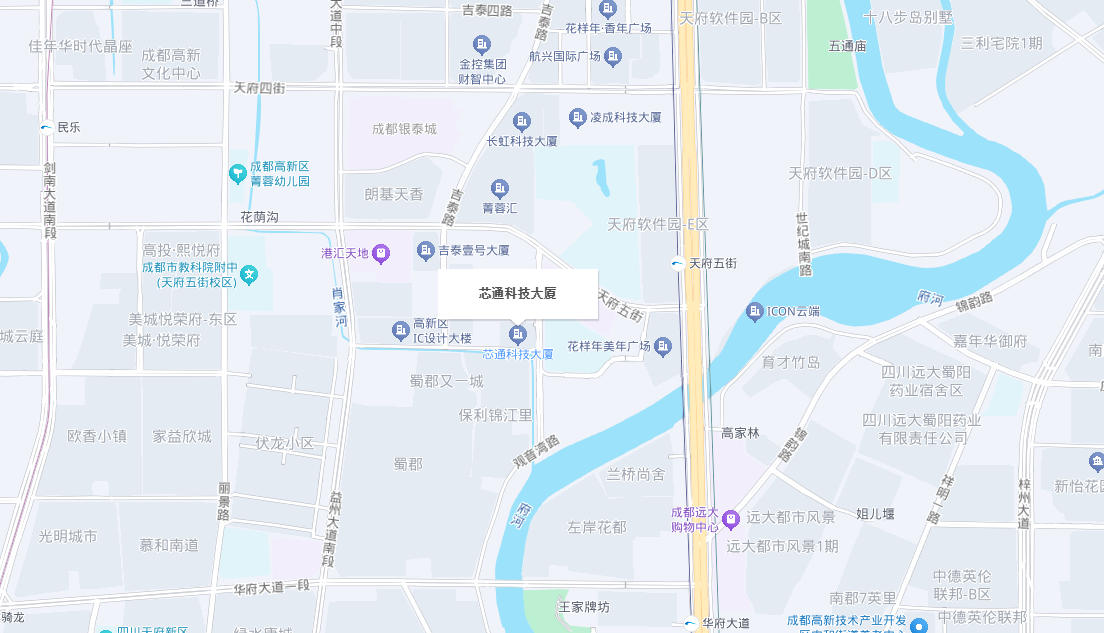Tap the 菁蓉汇 building marker
The height and width of the screenshot is (633, 1104).
tap(500, 188)
